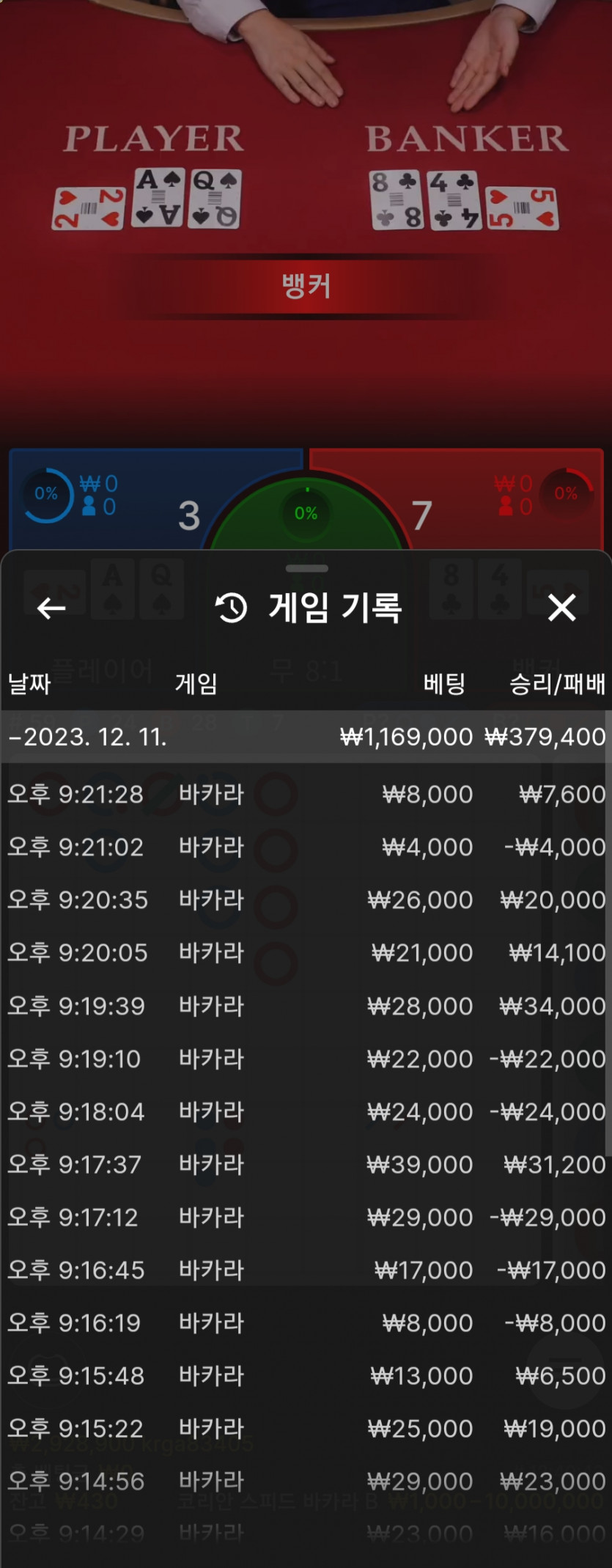
Task: Open the 9:16:19 baccarat round record
Action: (306, 1322)
